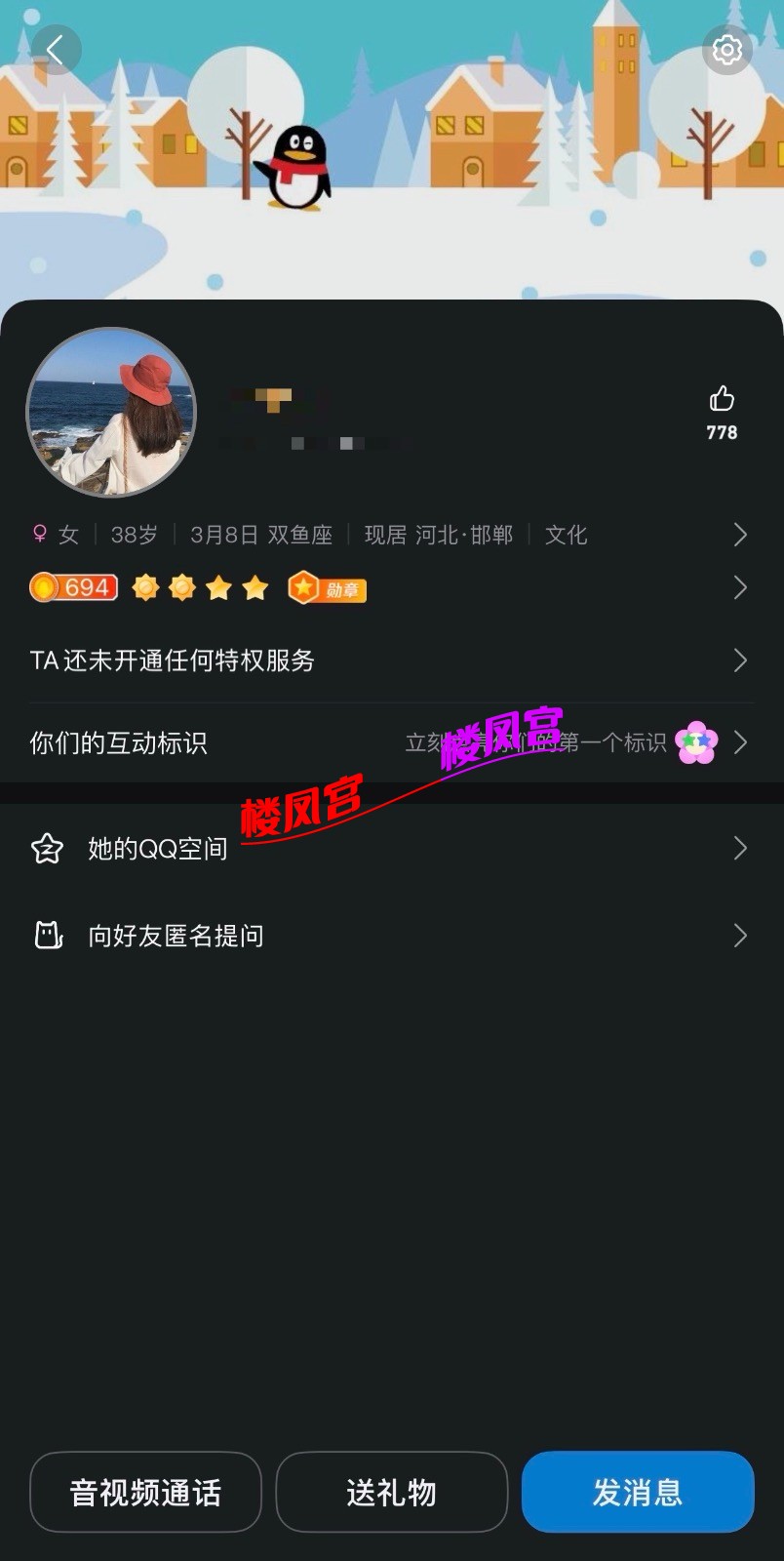
Task: Open the settings gear icon
Action: [726, 50]
